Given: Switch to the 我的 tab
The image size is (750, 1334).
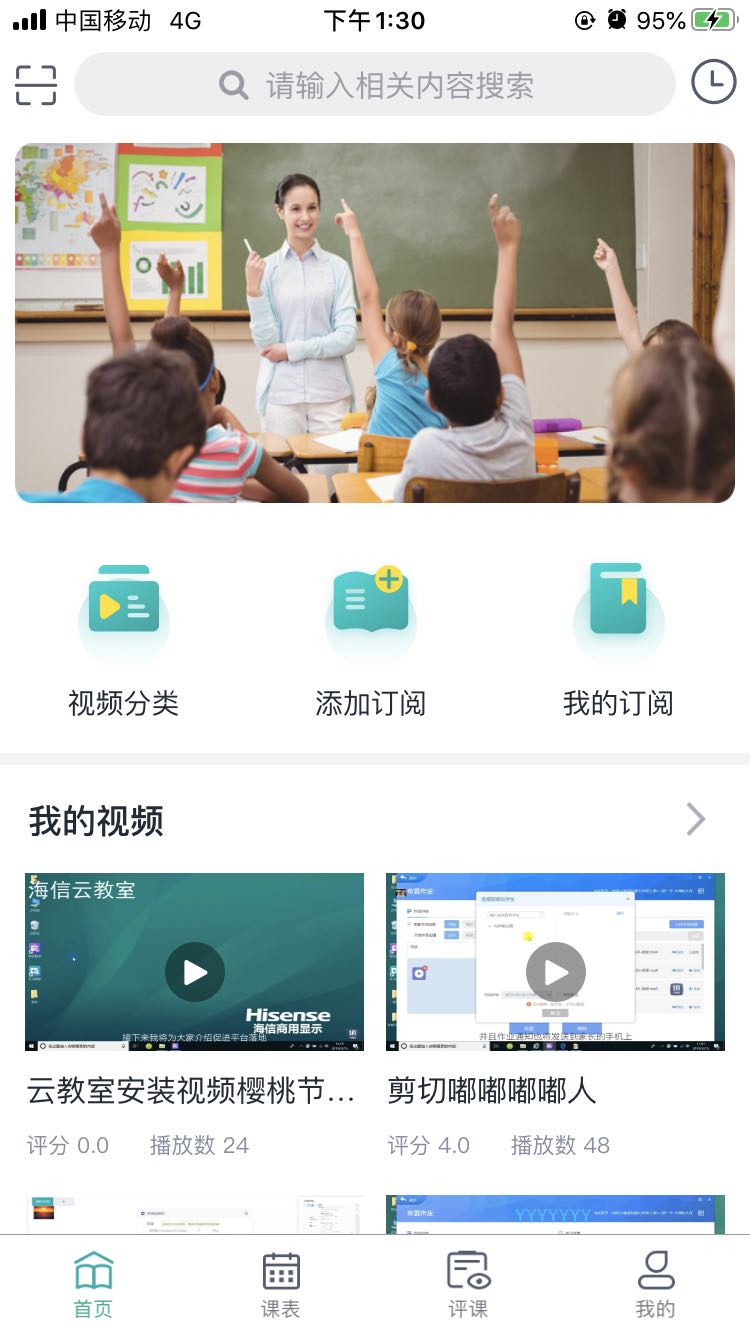Looking at the screenshot, I should coord(656,1285).
